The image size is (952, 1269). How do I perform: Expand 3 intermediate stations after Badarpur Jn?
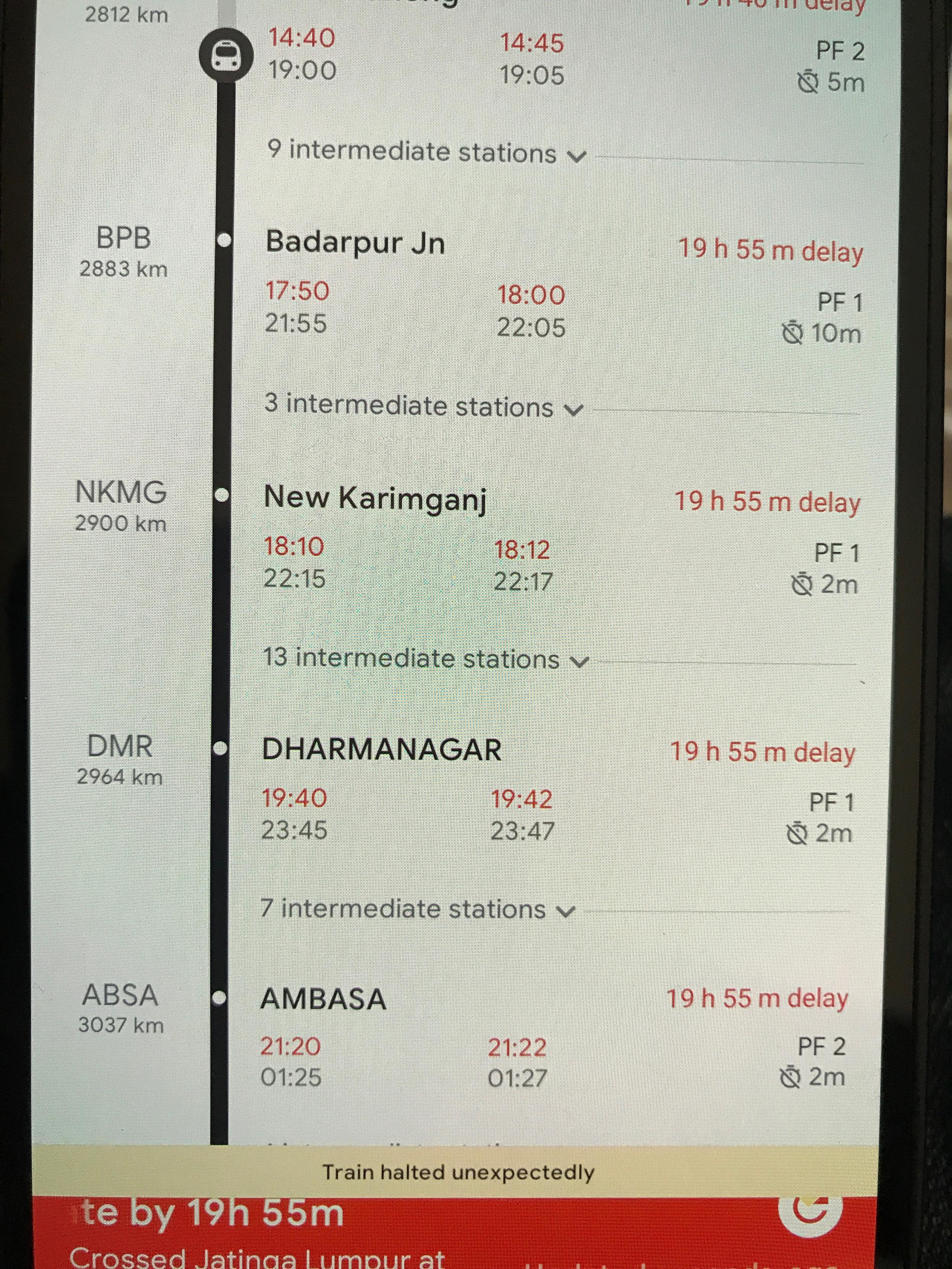click(x=423, y=407)
